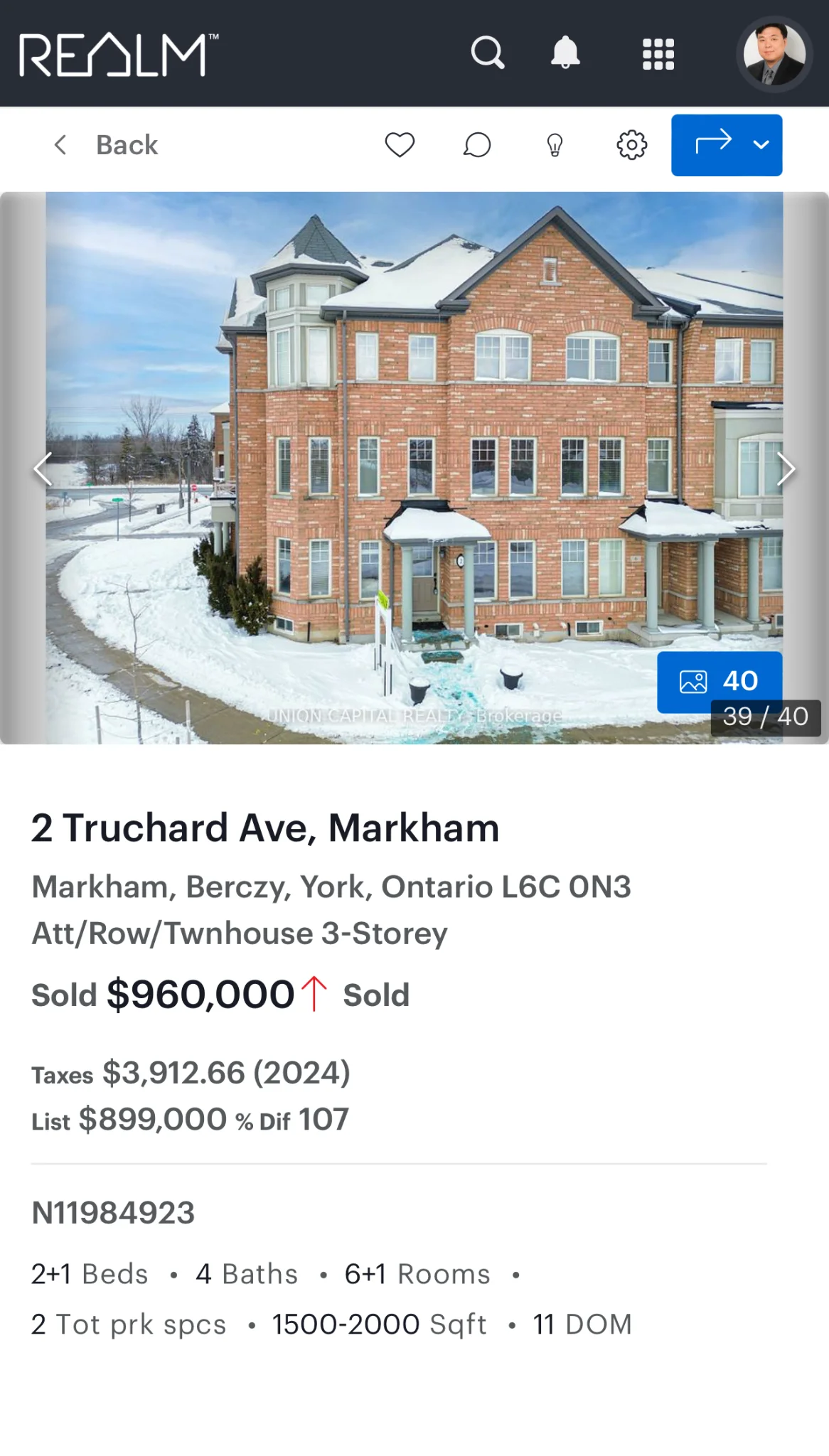Screen dimensions: 829x1456
Task: Favorite this listing with the heart
Action: point(400,145)
